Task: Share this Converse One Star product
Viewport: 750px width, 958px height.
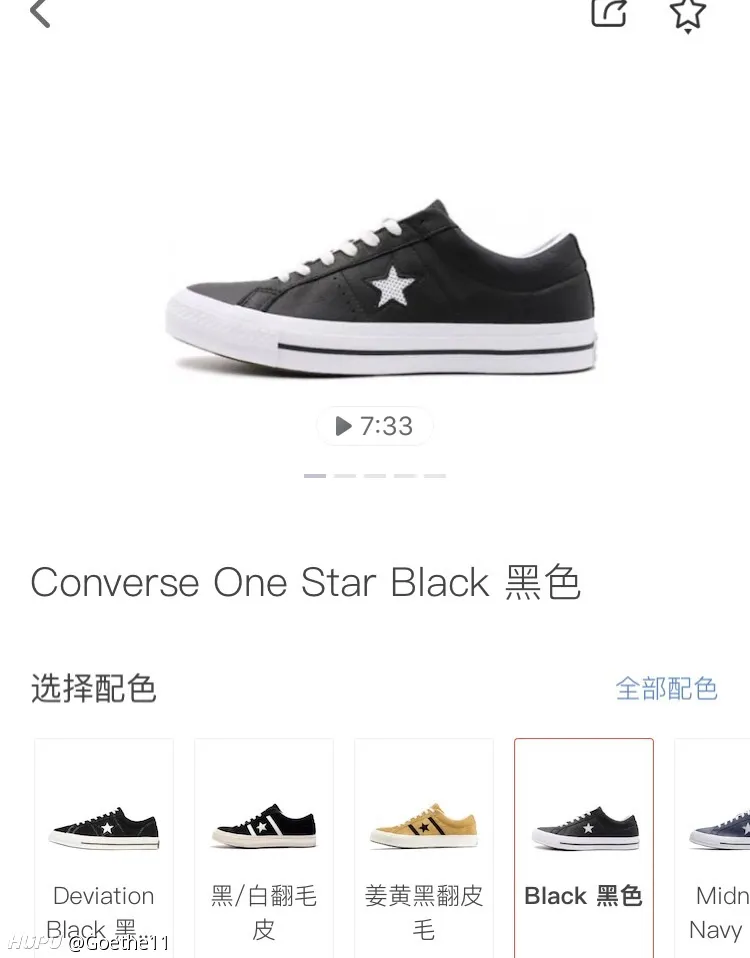Action: (609, 13)
